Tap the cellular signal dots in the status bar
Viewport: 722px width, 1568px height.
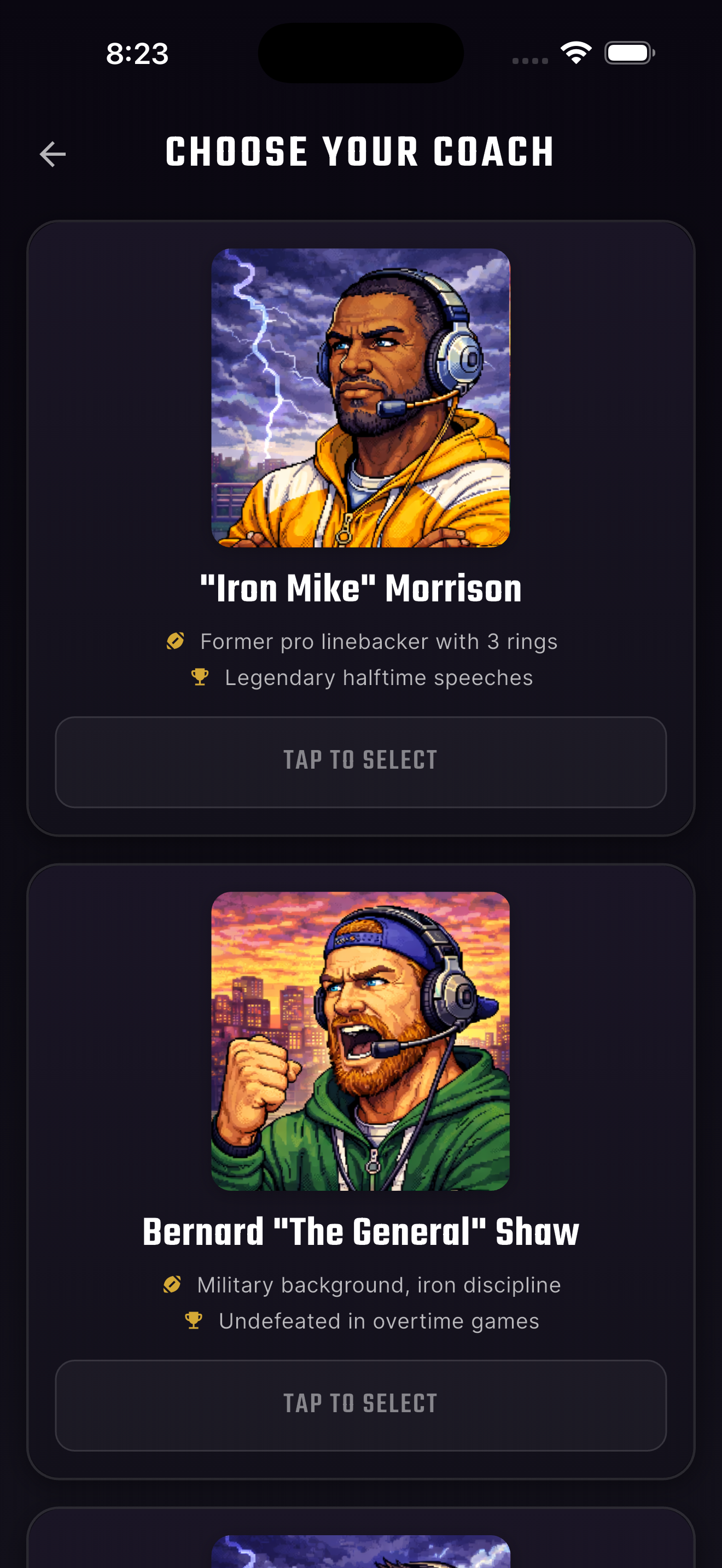pyautogui.click(x=529, y=61)
